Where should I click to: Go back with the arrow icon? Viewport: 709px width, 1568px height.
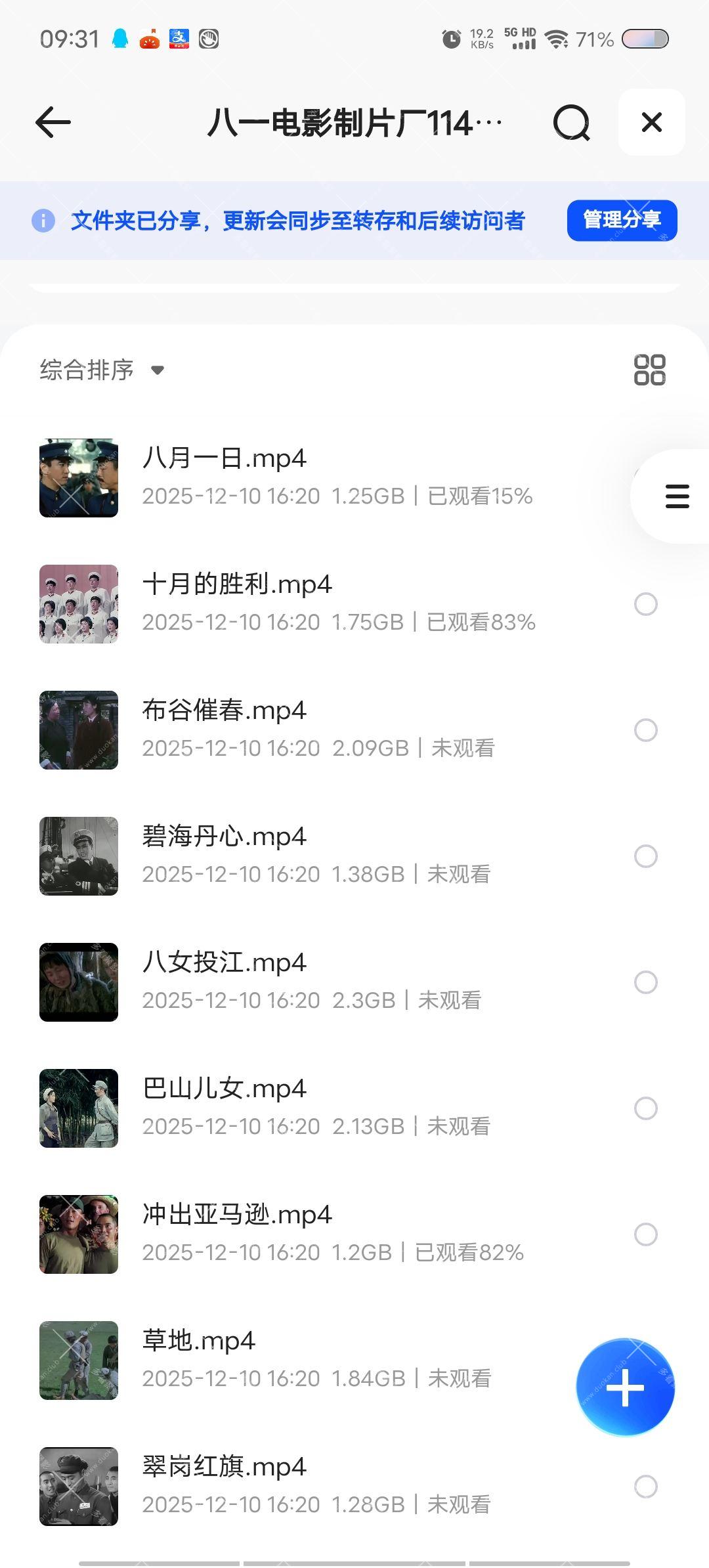tap(53, 123)
